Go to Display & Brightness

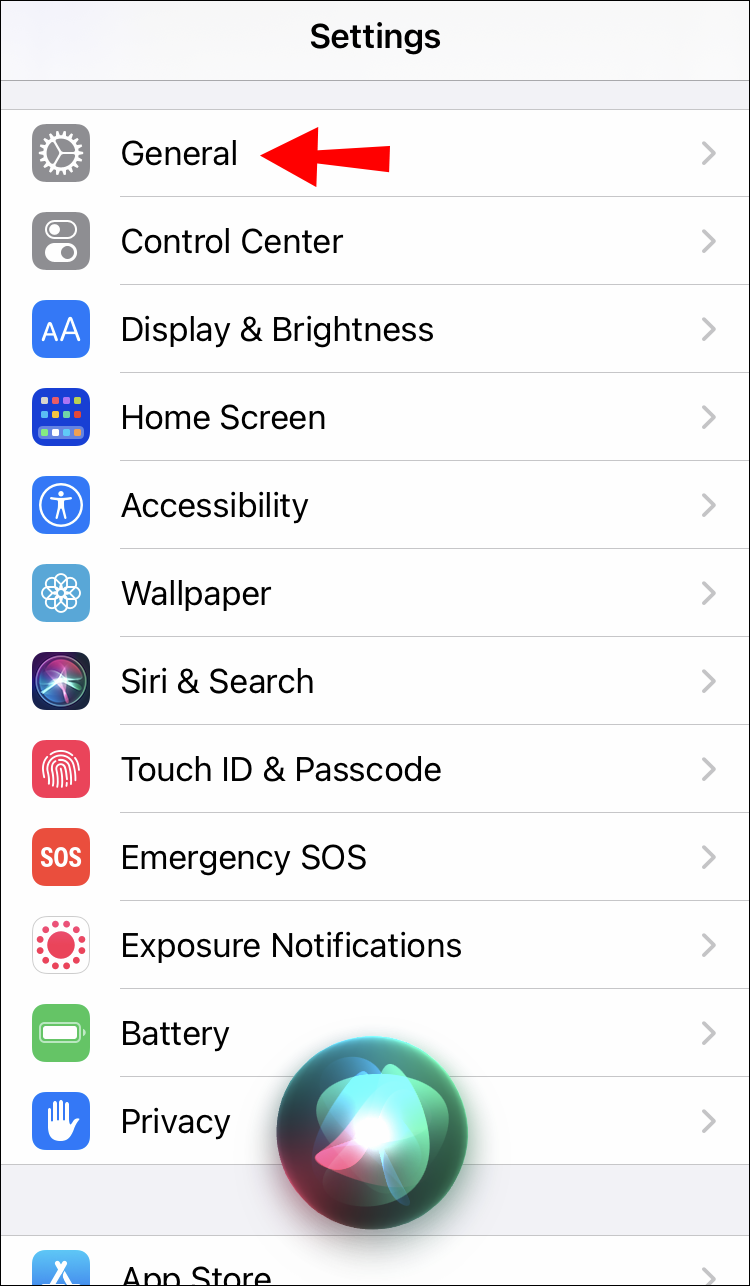pos(277,330)
